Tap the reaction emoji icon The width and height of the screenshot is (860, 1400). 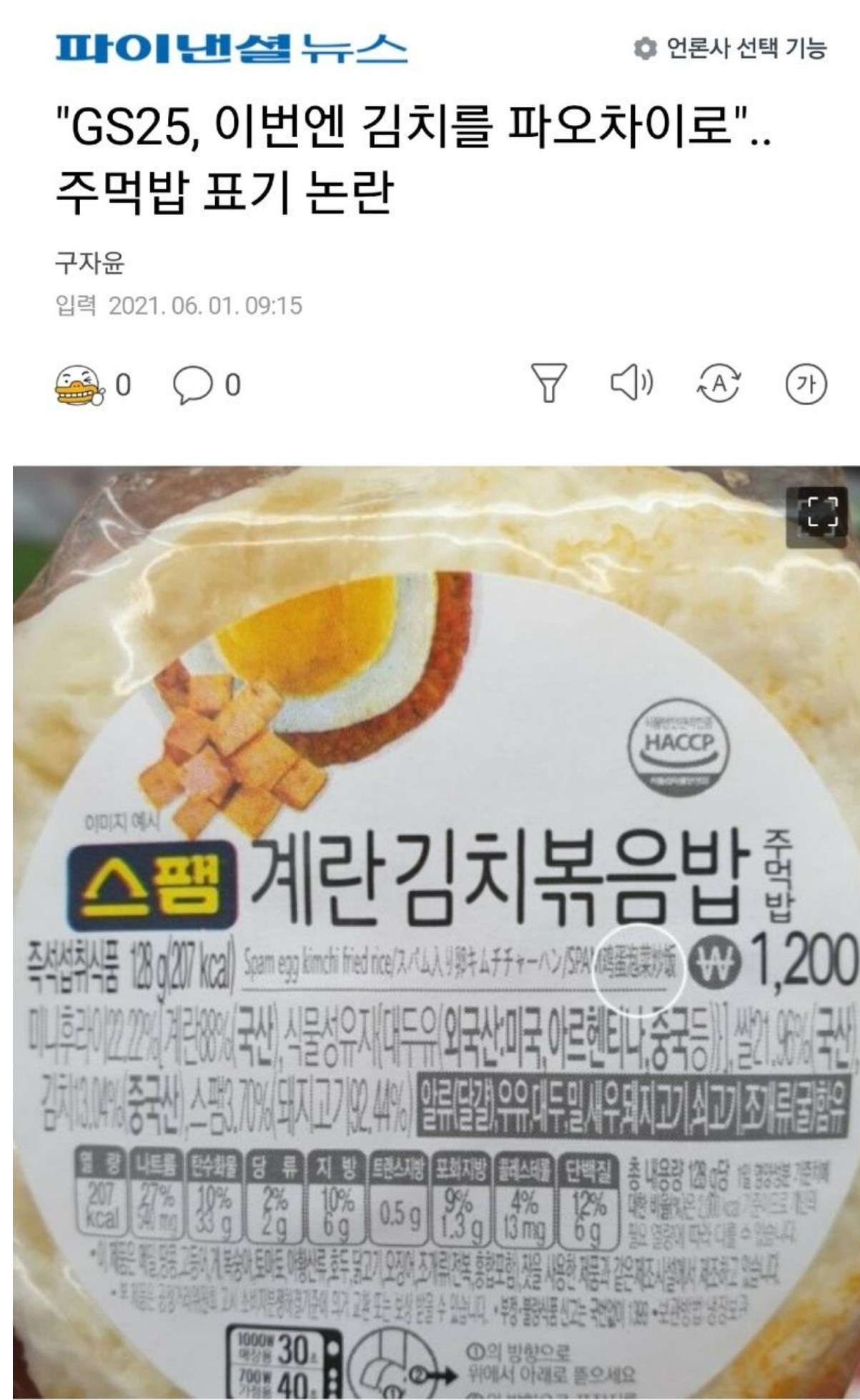click(x=77, y=385)
